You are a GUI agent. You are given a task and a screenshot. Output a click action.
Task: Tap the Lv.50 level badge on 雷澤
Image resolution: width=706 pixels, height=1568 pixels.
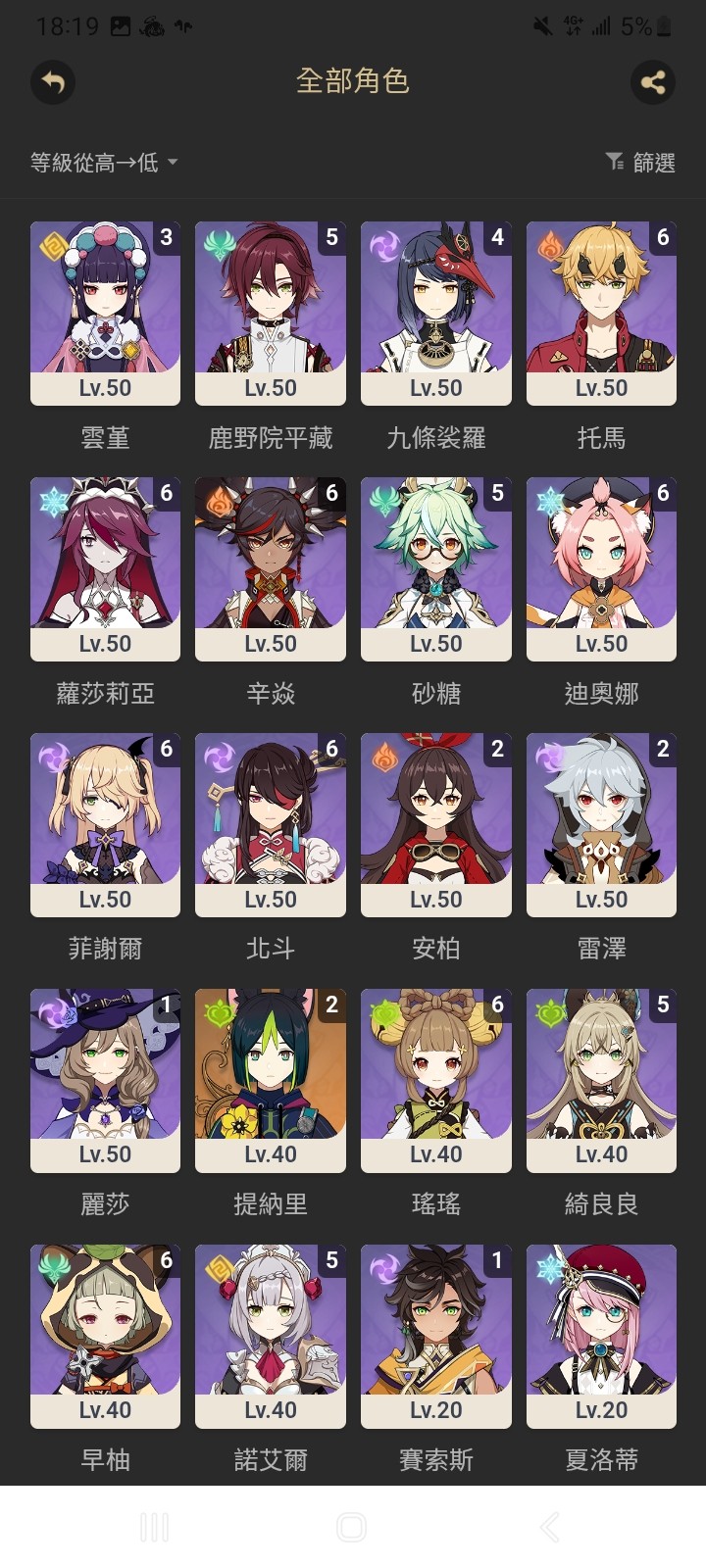pos(601,898)
